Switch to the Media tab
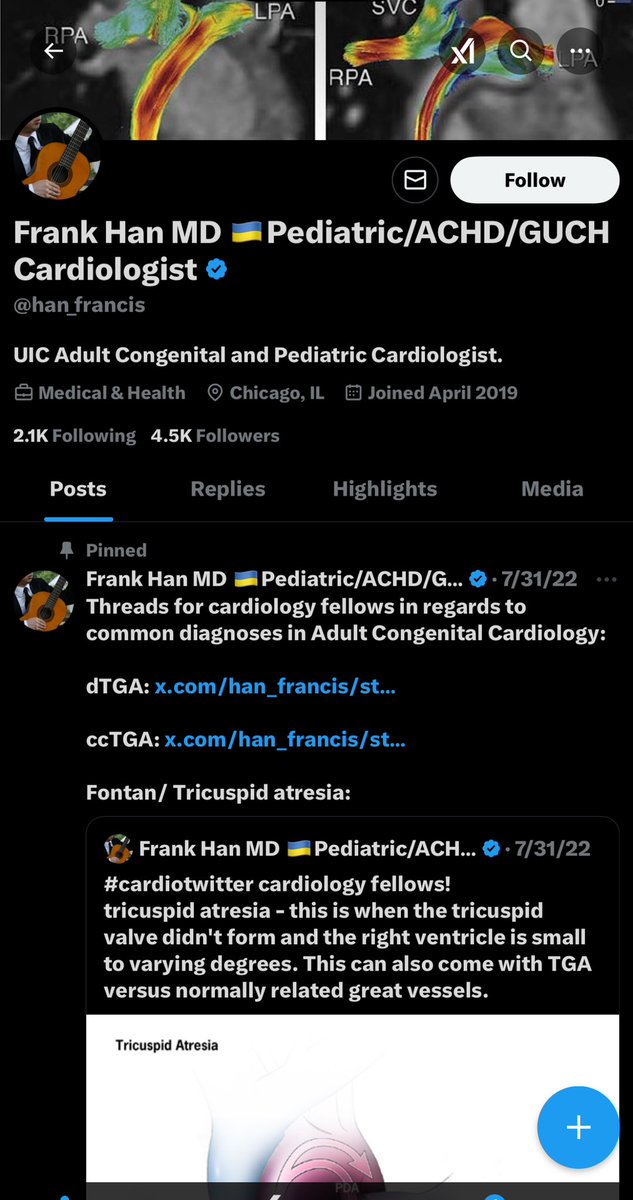Screen dimensions: 633x1200 [552, 489]
